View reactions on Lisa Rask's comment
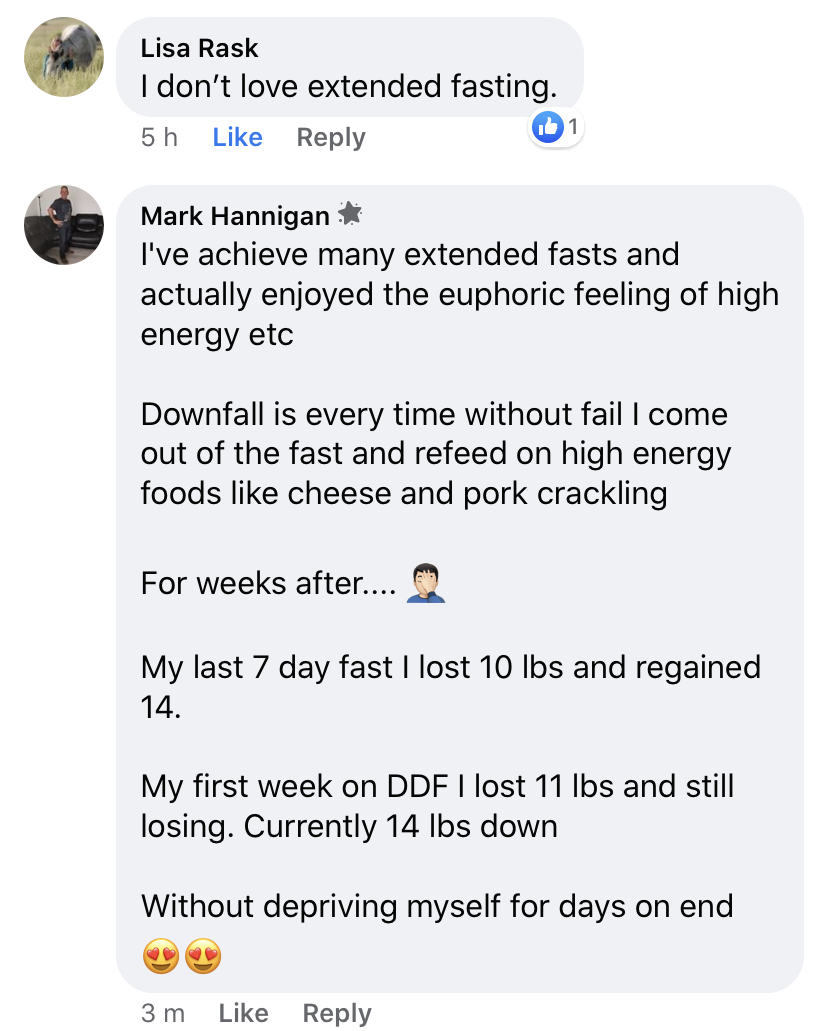The height and width of the screenshot is (1031, 828). point(556,127)
